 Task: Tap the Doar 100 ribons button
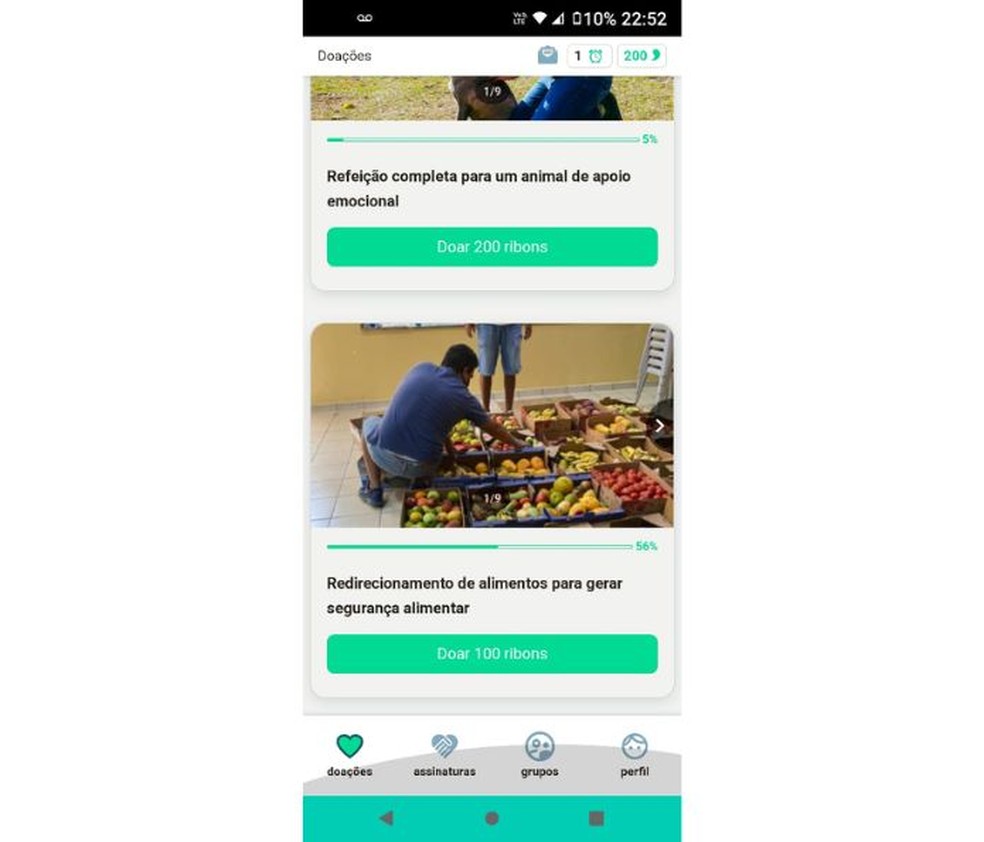click(492, 654)
